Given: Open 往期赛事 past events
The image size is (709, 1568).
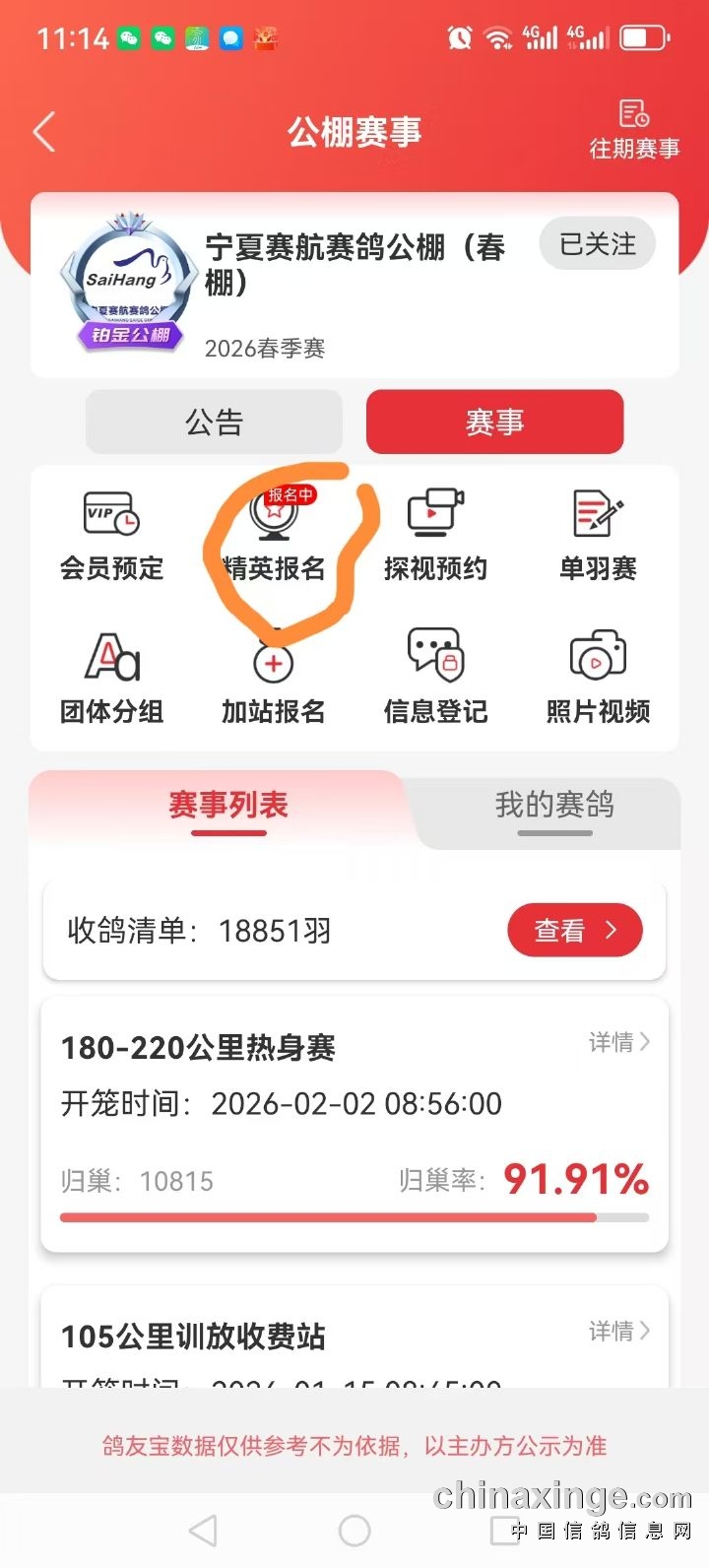Looking at the screenshot, I should pyautogui.click(x=634, y=129).
